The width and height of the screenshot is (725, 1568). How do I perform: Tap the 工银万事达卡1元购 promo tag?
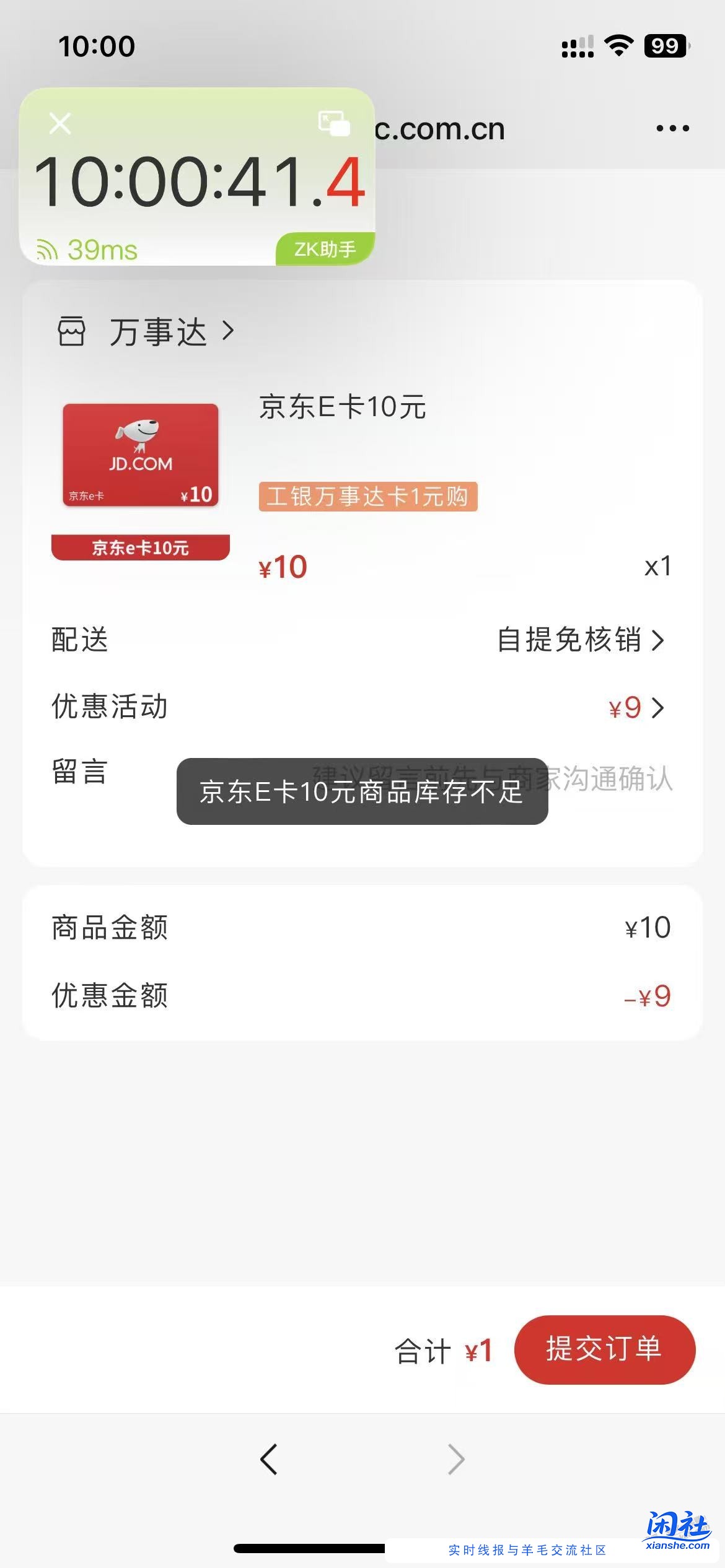(368, 496)
